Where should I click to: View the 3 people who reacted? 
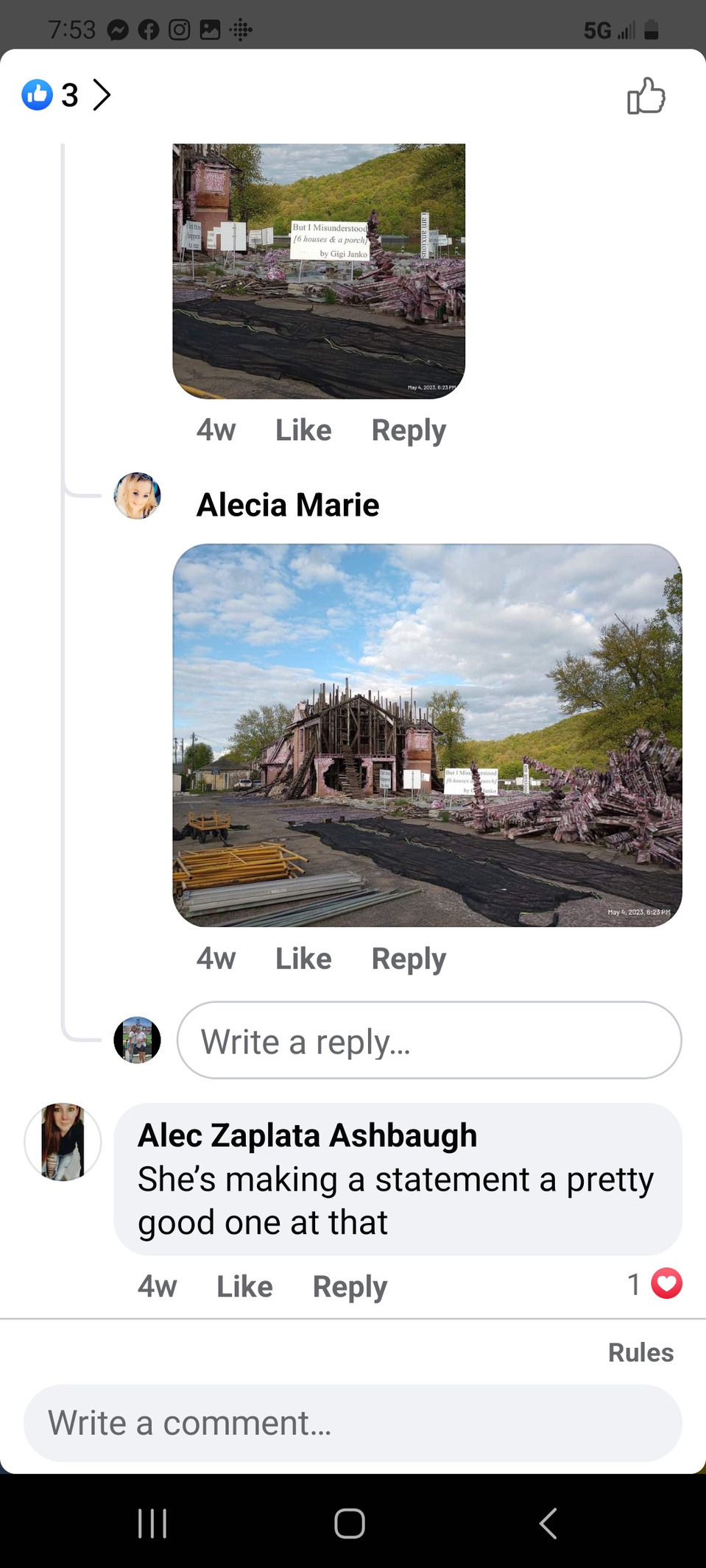click(x=66, y=95)
